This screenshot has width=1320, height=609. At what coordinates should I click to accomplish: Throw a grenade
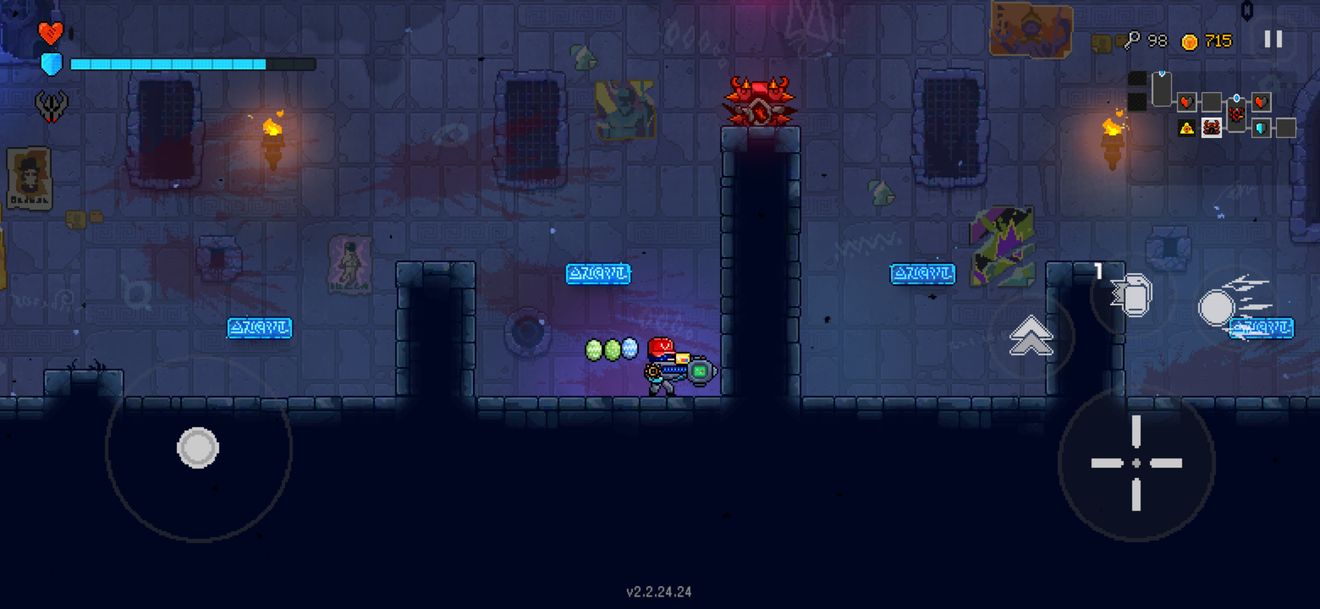click(x=1133, y=295)
